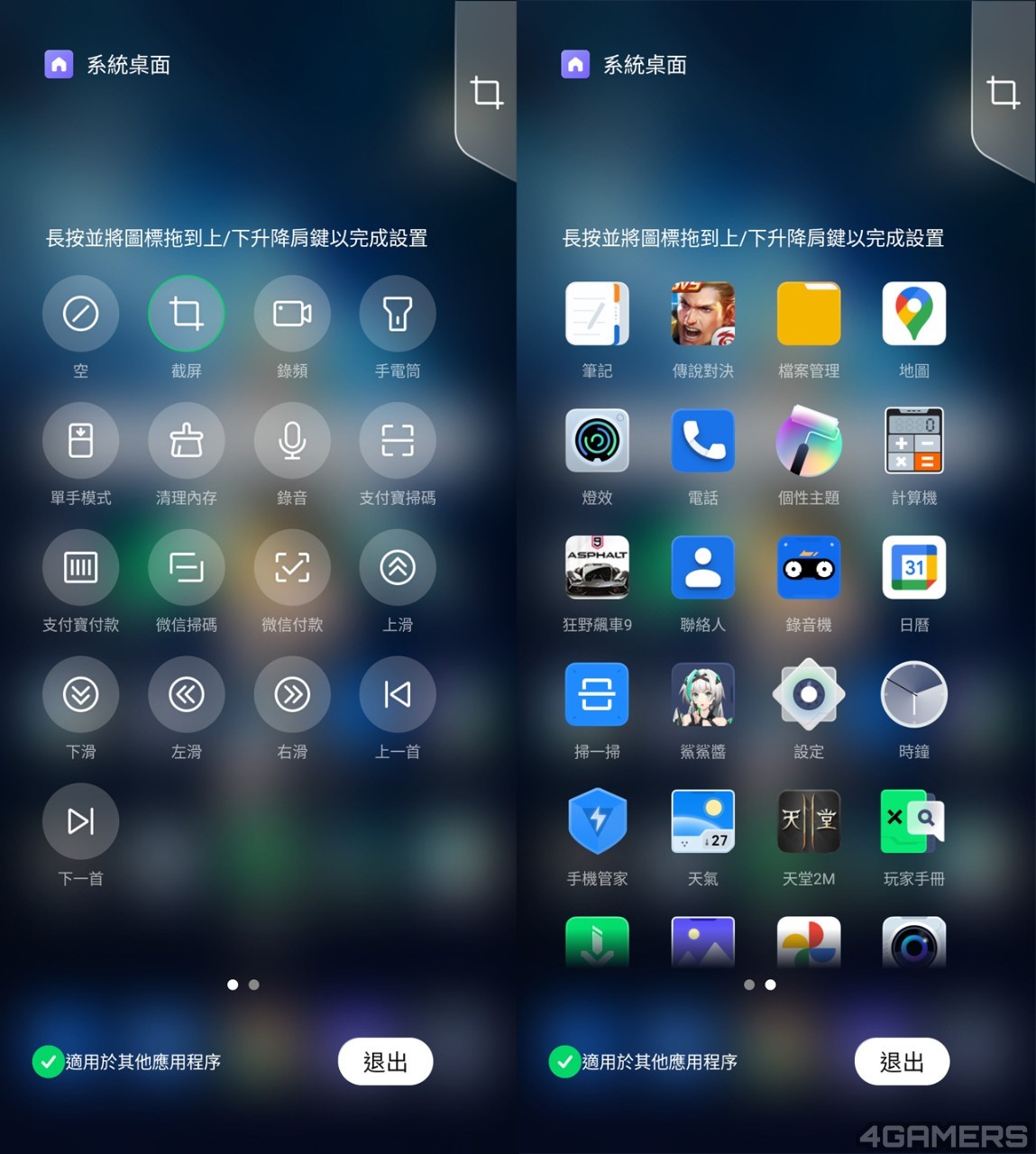This screenshot has width=1036, height=1154.
Task: Select the 截屏 screenshot shortcut
Action: pos(187,314)
